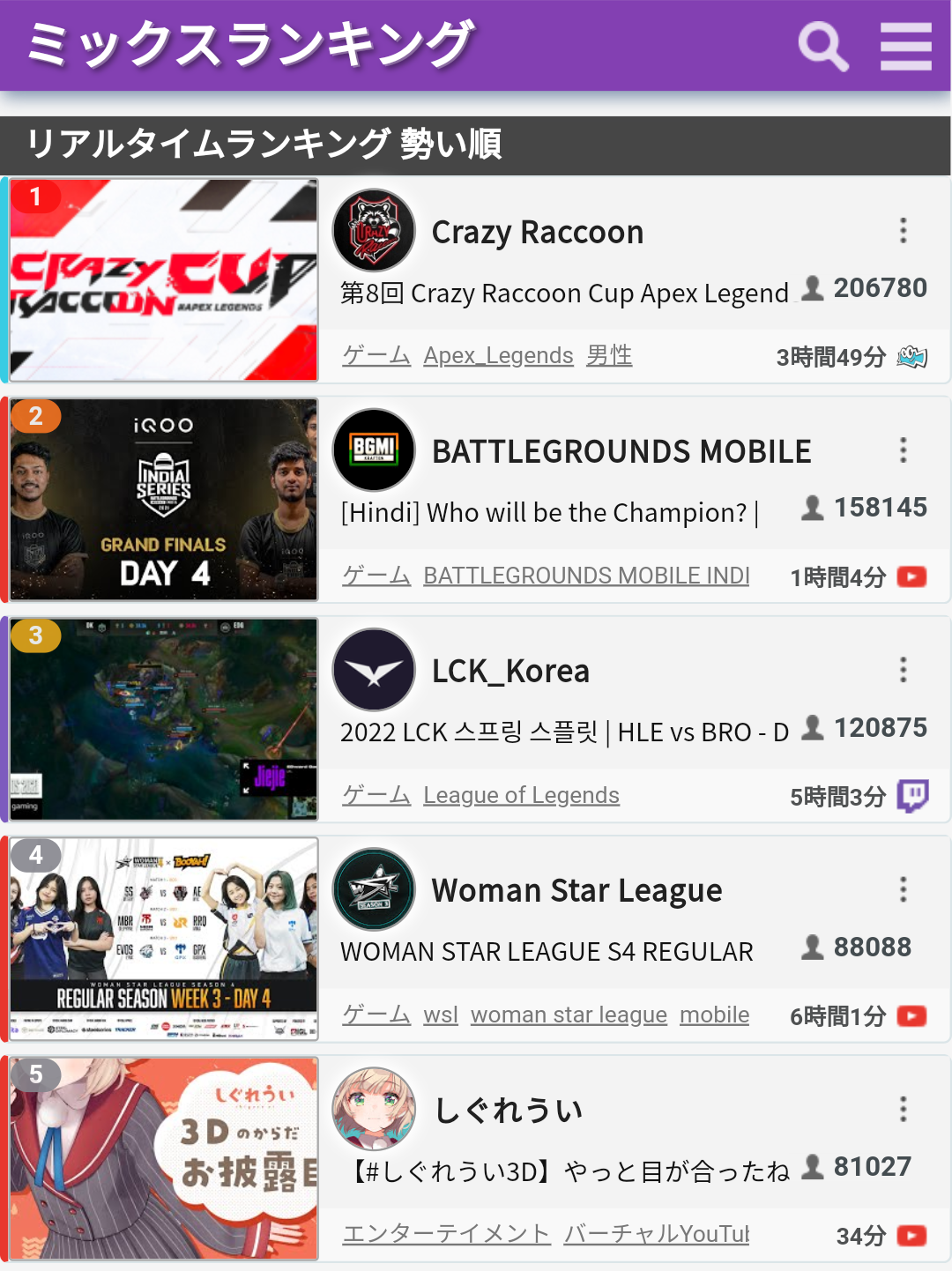Tap the Apex_Legends tag link

(x=498, y=355)
